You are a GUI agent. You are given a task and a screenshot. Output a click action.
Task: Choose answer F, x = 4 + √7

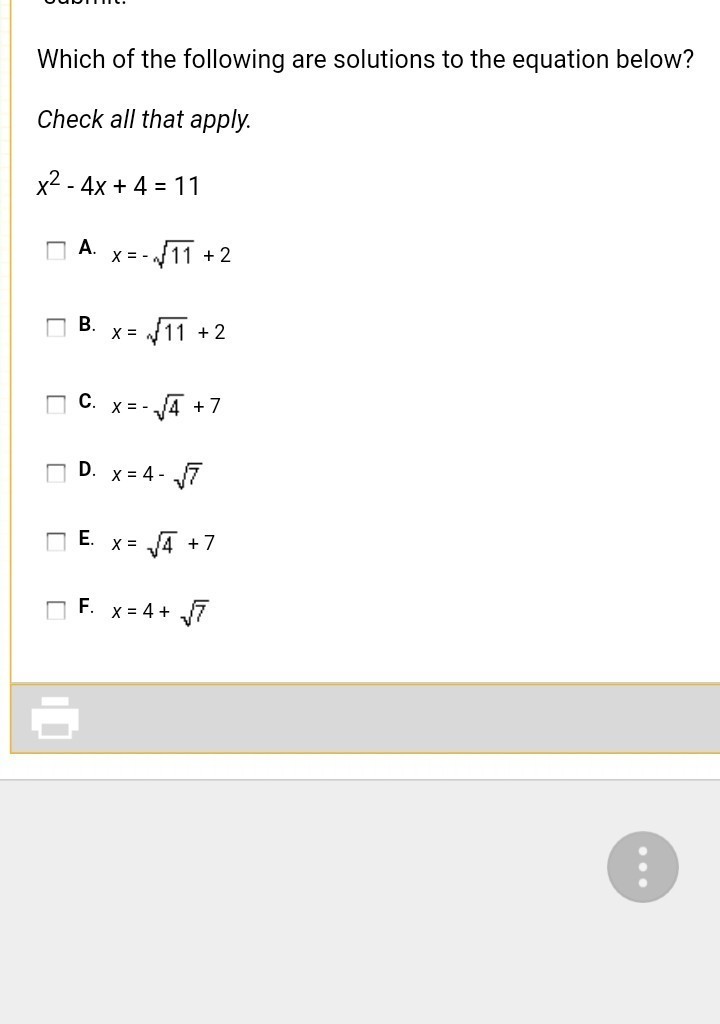[56, 609]
